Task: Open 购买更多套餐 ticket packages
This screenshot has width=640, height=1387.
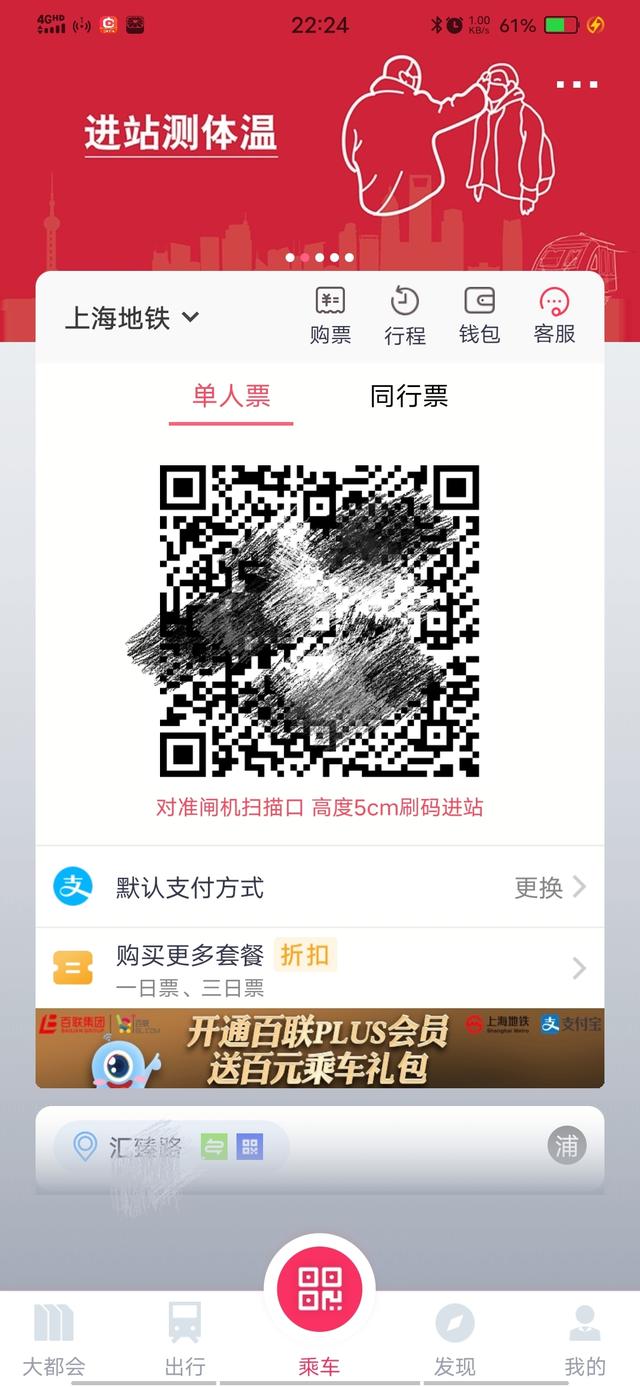Action: [x=320, y=968]
